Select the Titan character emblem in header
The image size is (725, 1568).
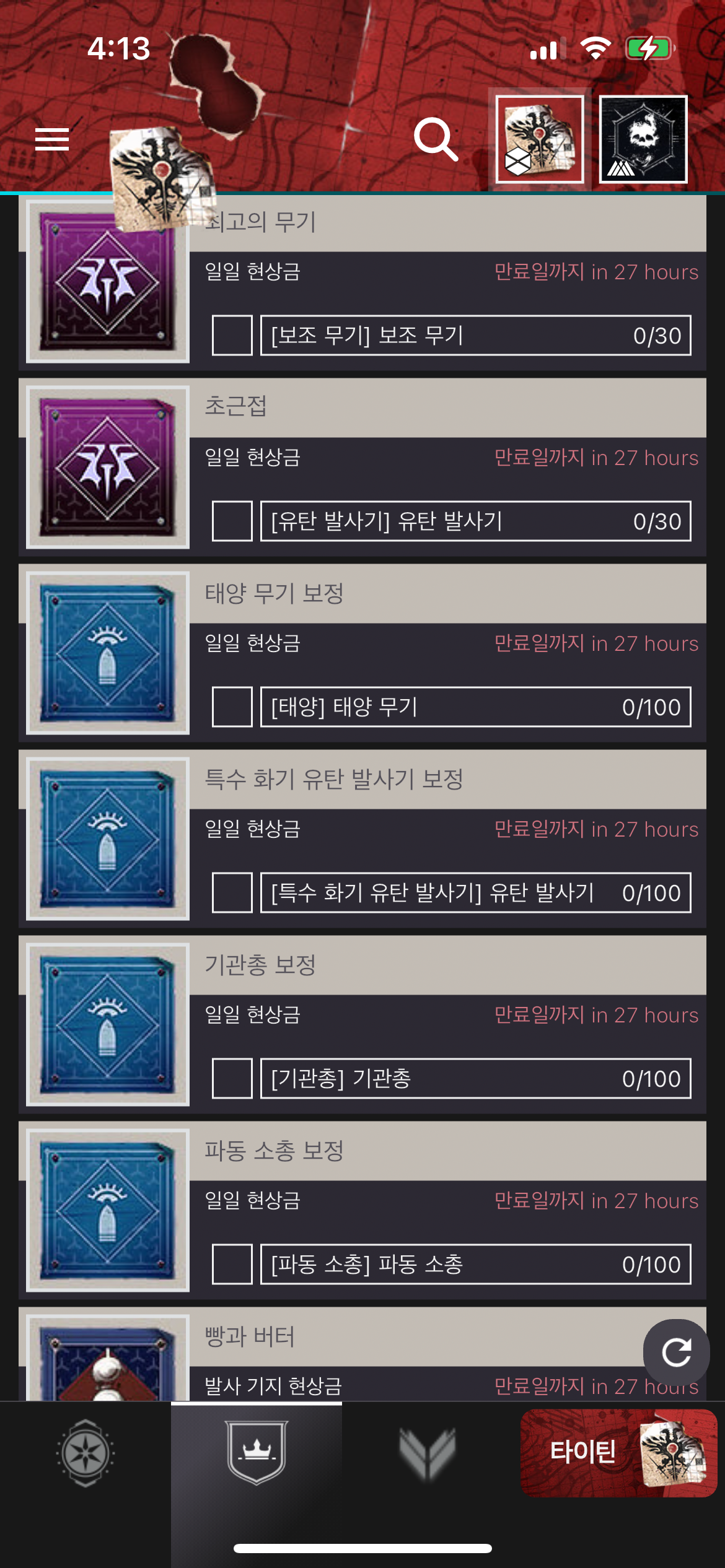tap(539, 140)
